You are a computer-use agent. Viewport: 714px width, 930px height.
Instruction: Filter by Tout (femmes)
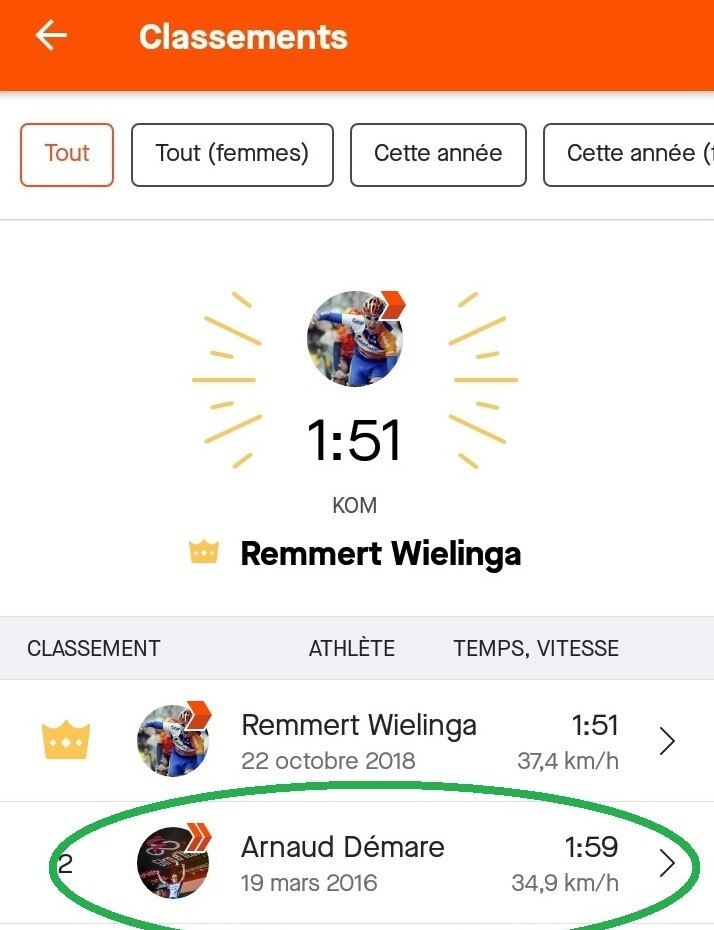232,154
